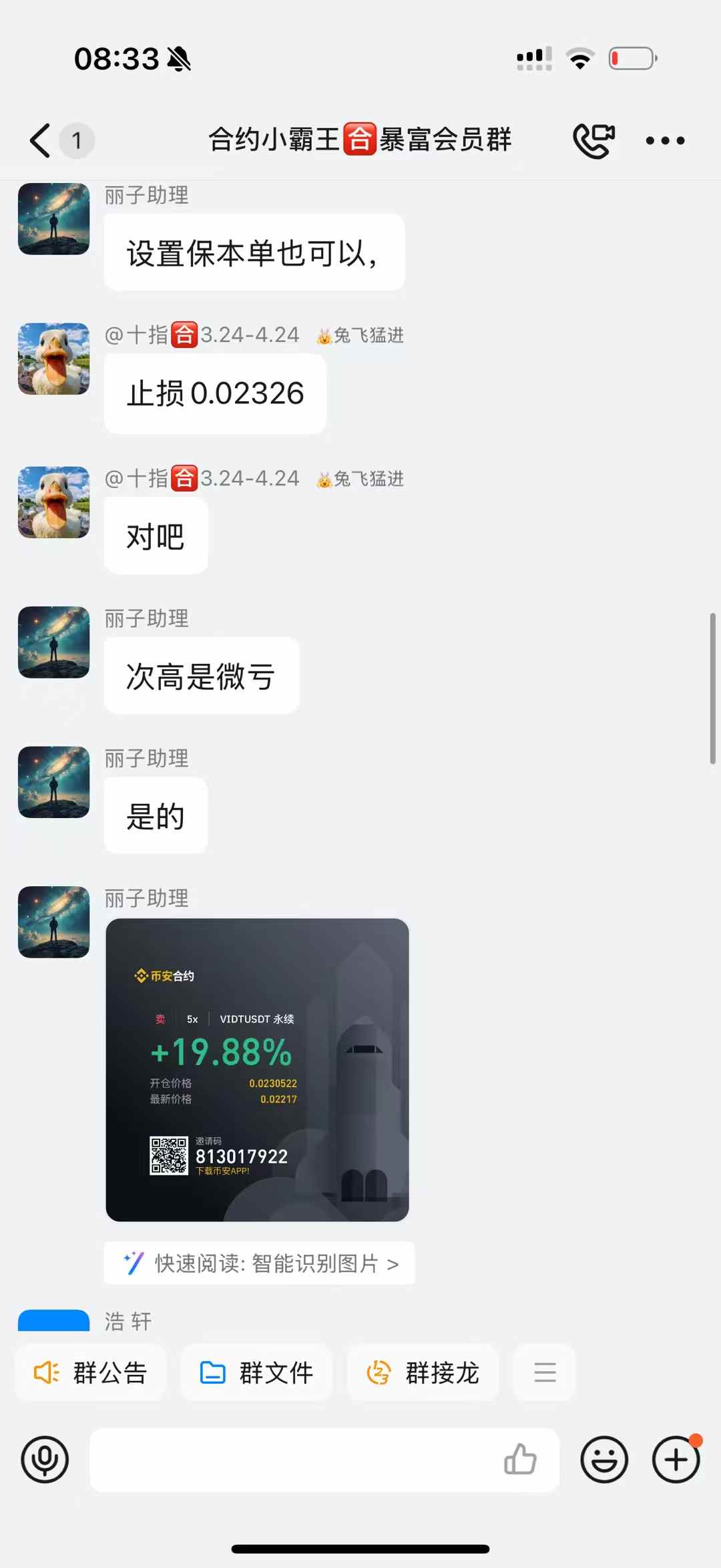Screen dimensions: 721x1568
Task: Open the emoji picker
Action: pyautogui.click(x=604, y=1460)
